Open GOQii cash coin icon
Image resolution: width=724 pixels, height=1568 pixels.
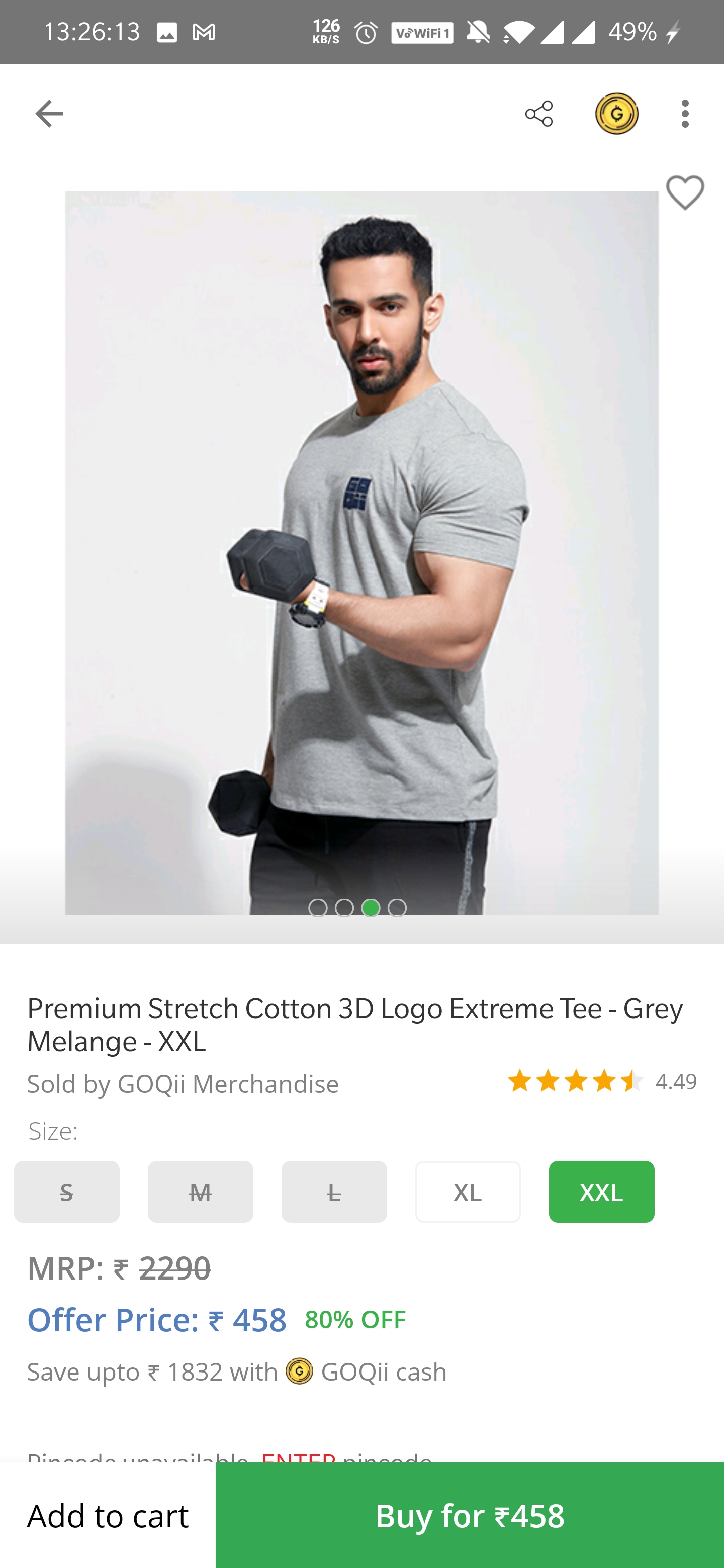click(x=616, y=114)
